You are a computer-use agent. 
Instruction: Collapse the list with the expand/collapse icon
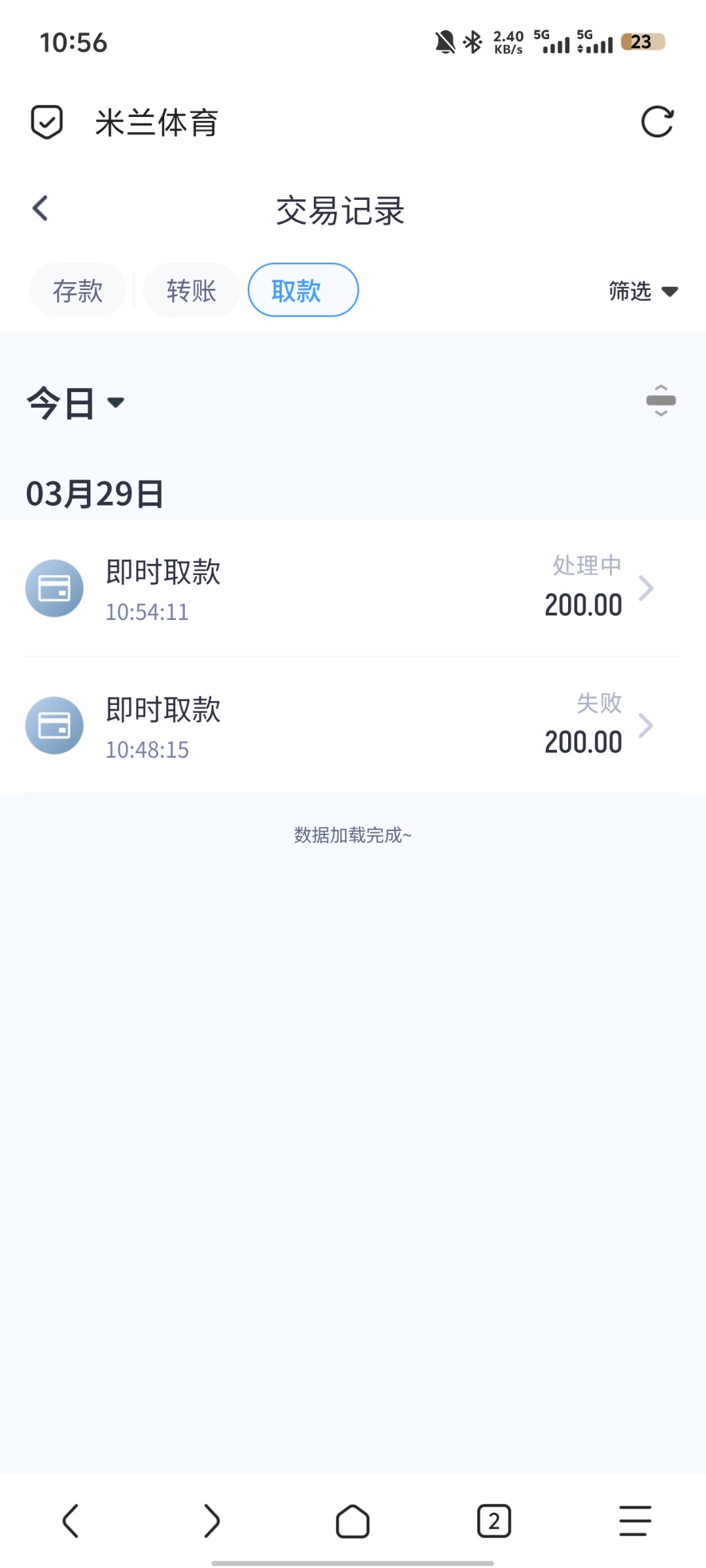coord(661,400)
